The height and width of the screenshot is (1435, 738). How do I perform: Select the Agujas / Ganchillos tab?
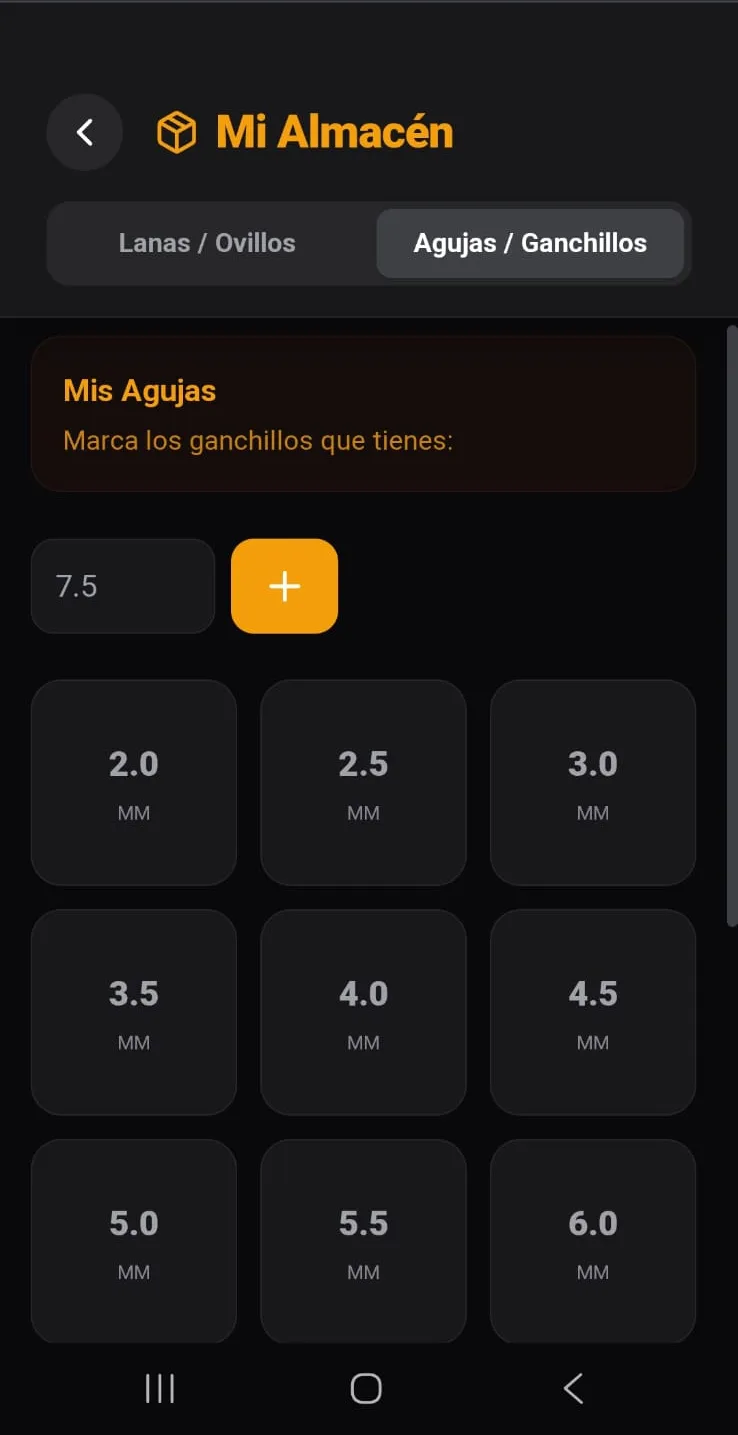530,243
